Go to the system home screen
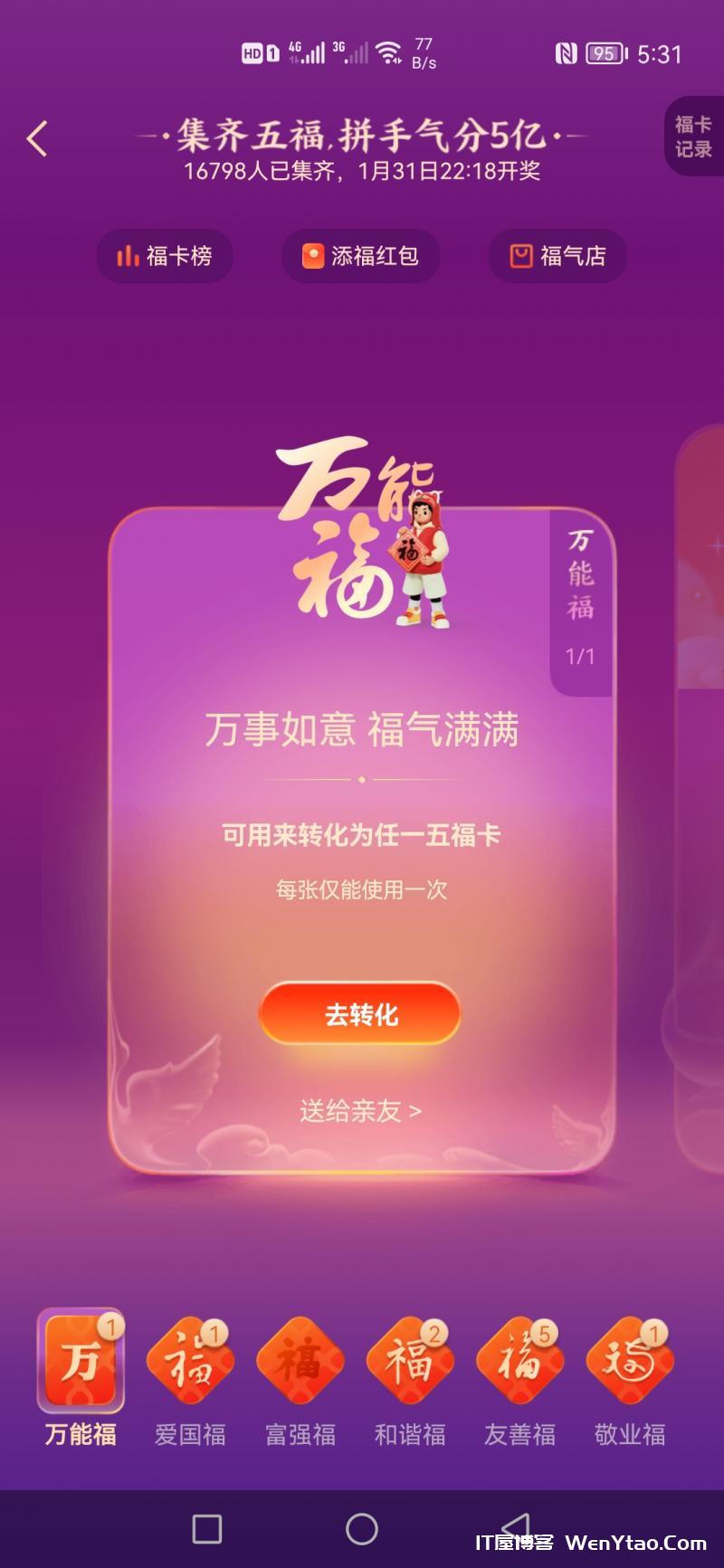The width and height of the screenshot is (724, 1568). coord(362,1529)
